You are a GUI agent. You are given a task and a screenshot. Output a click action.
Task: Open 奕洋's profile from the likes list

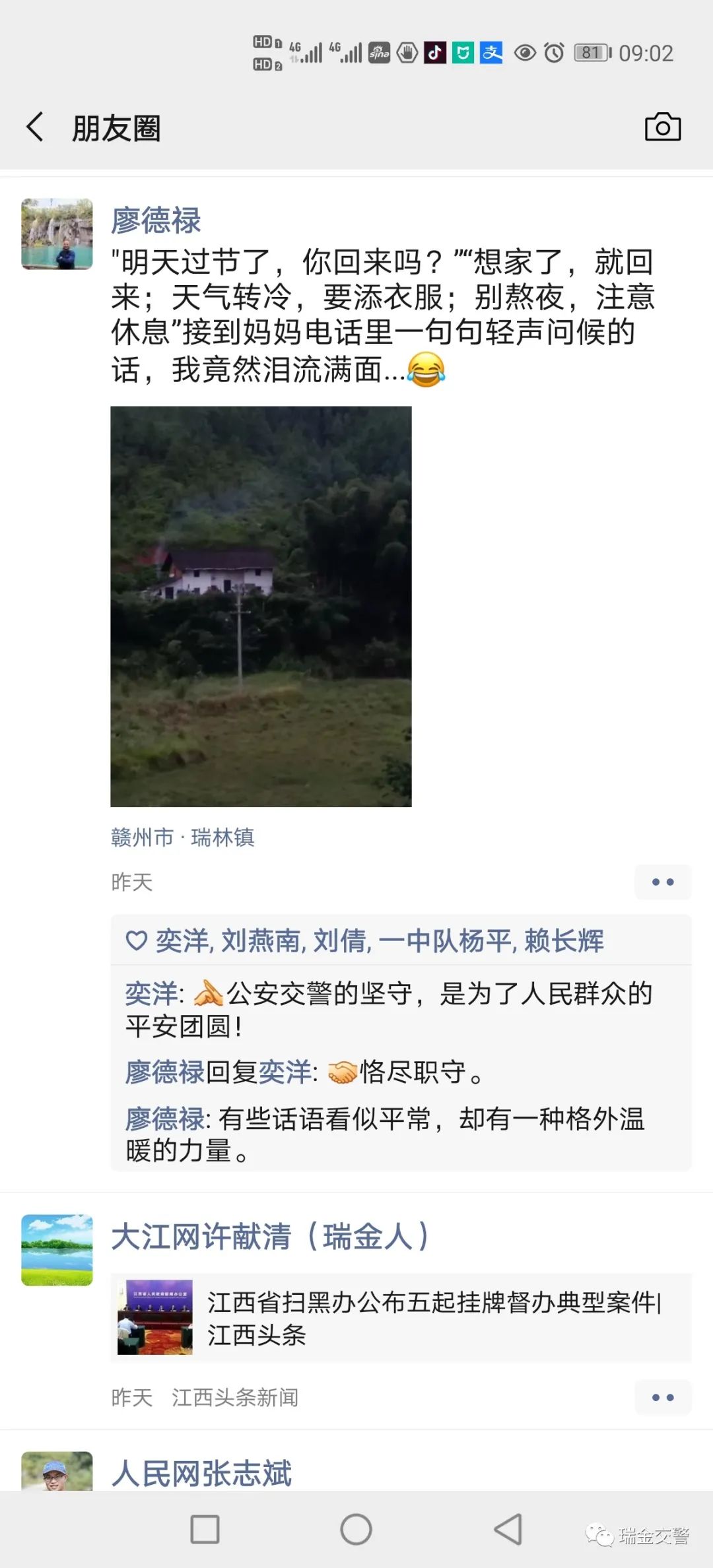point(182,941)
